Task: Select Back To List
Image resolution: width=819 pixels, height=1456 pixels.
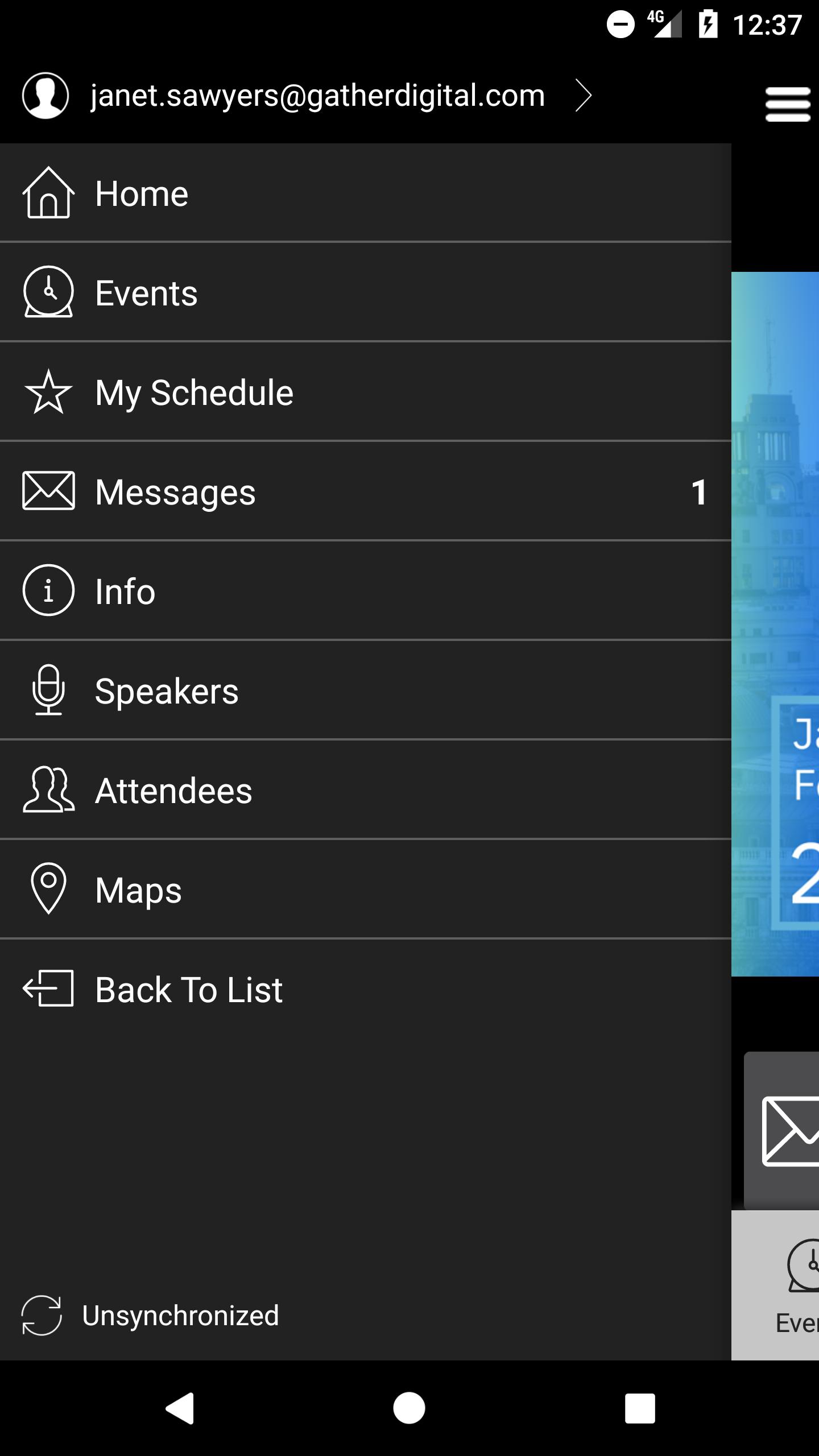Action: point(364,990)
